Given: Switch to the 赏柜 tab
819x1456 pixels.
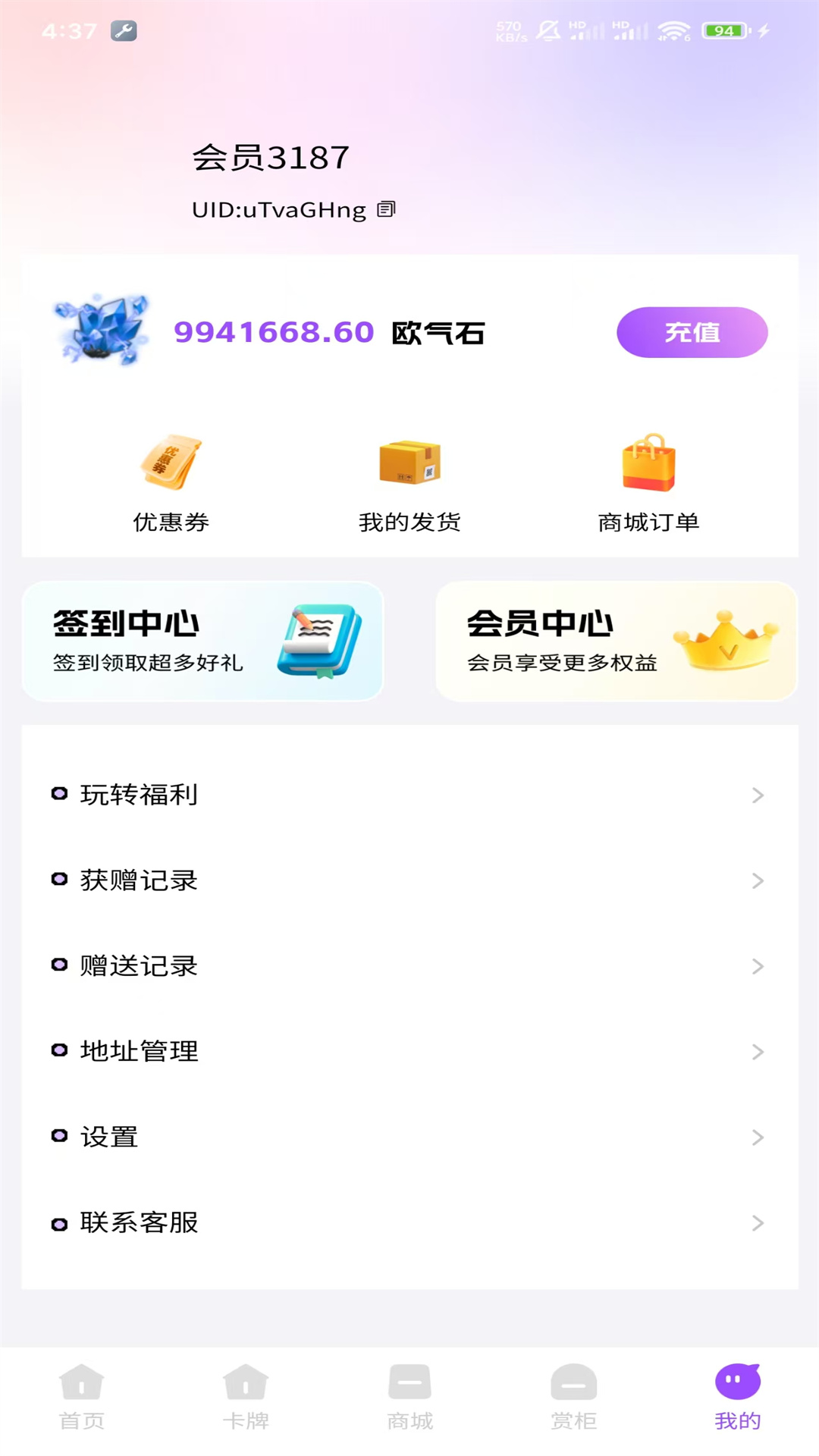Looking at the screenshot, I should pos(573,1397).
